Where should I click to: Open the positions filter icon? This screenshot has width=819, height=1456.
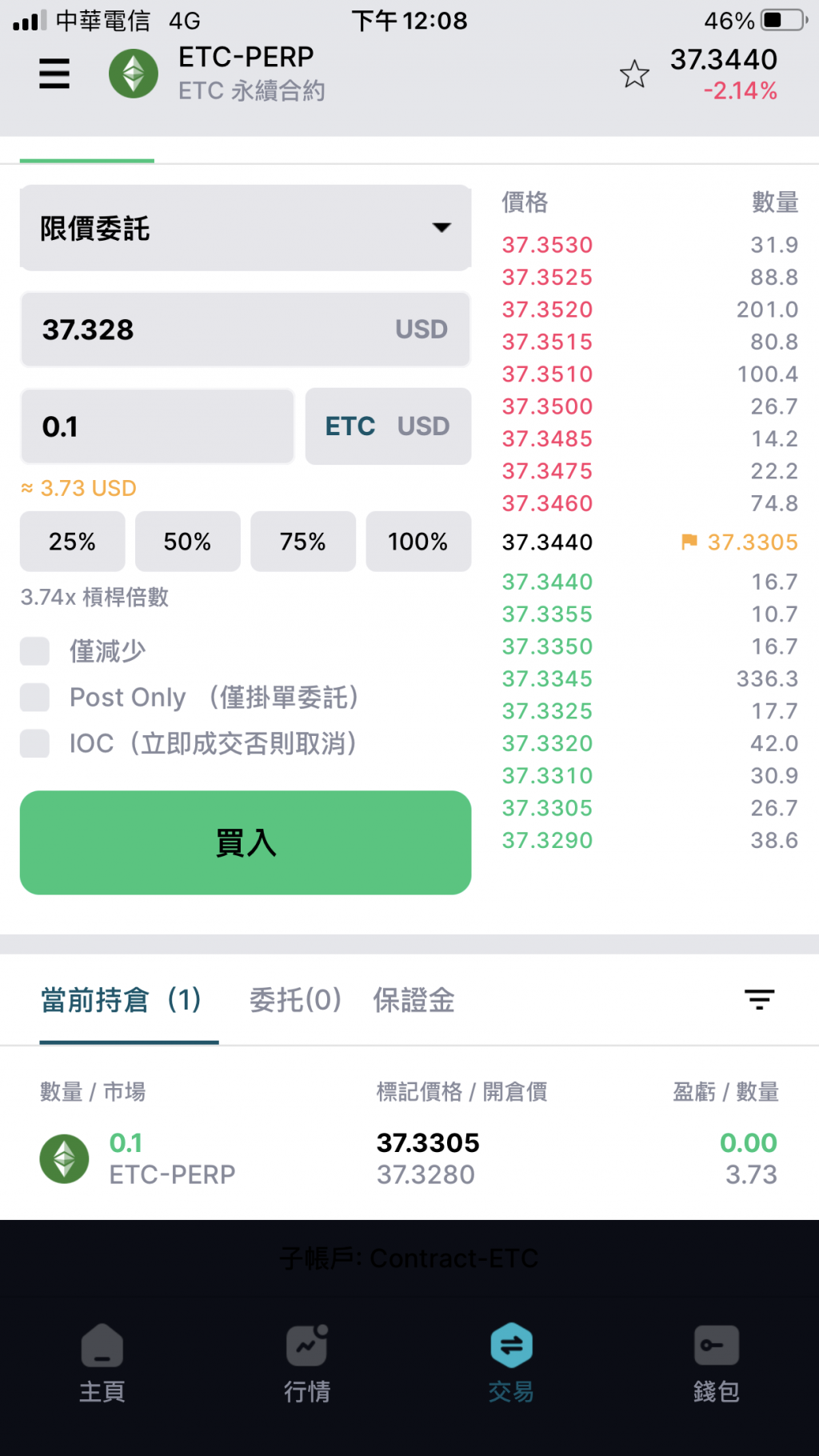click(759, 999)
